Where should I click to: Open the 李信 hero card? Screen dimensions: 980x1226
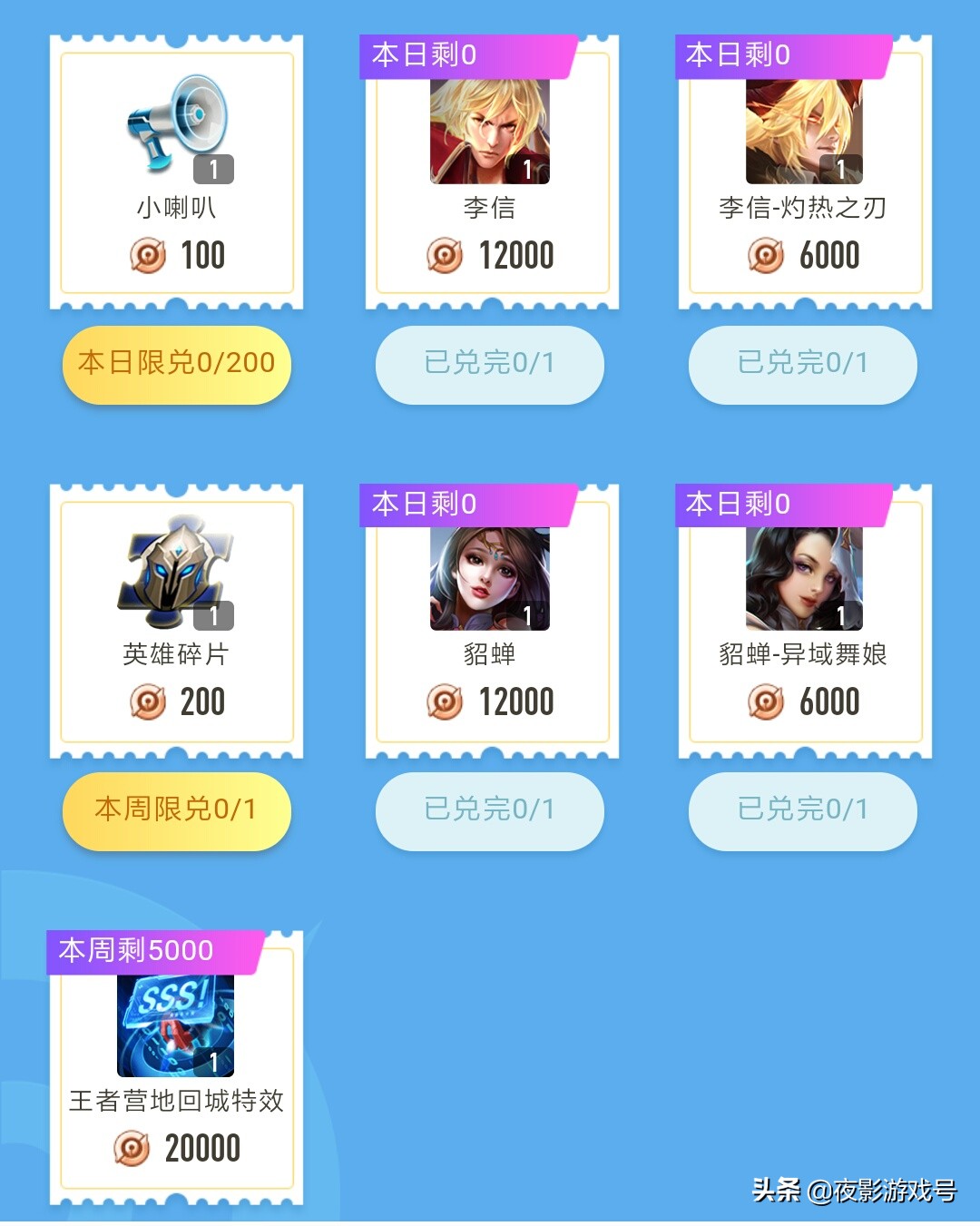pyautogui.click(x=490, y=172)
